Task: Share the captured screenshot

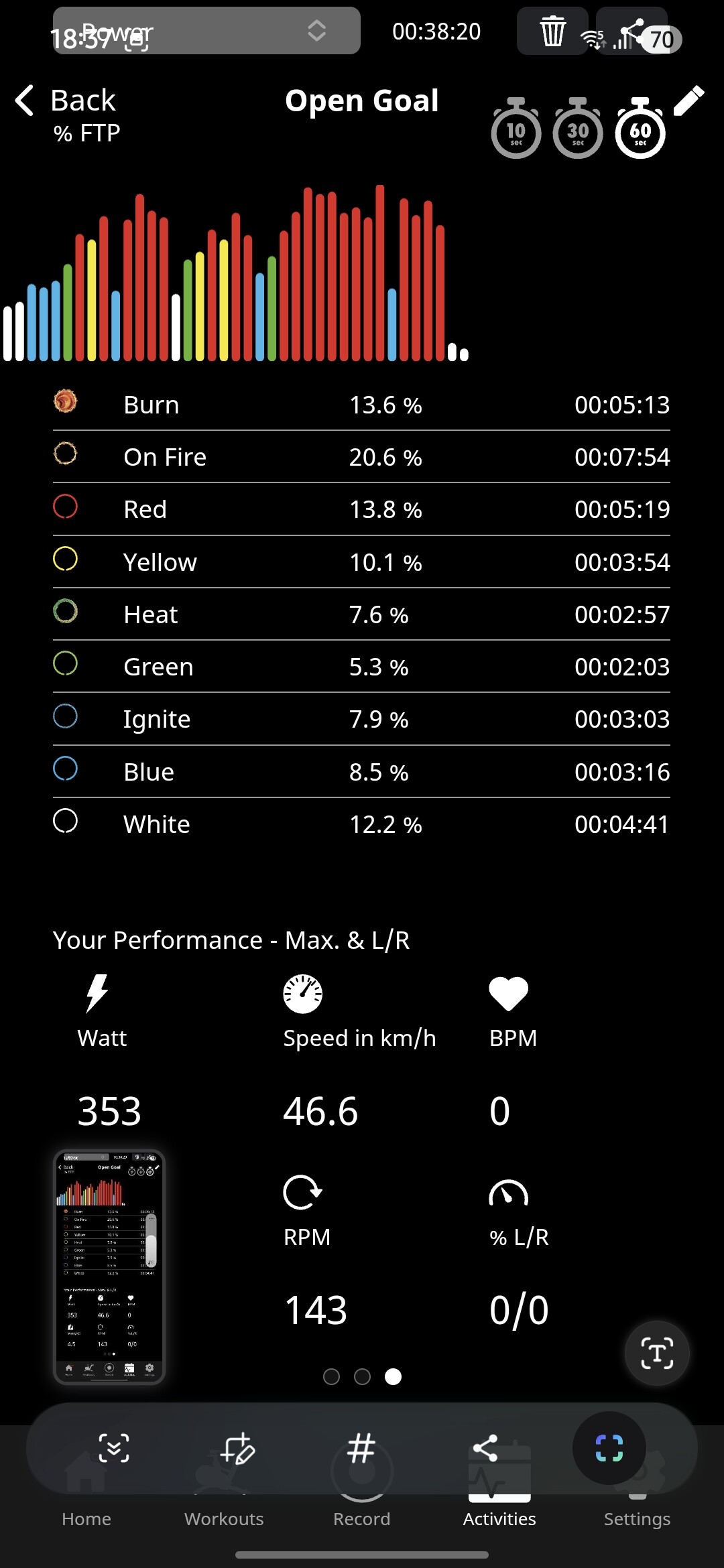Action: point(485,1448)
